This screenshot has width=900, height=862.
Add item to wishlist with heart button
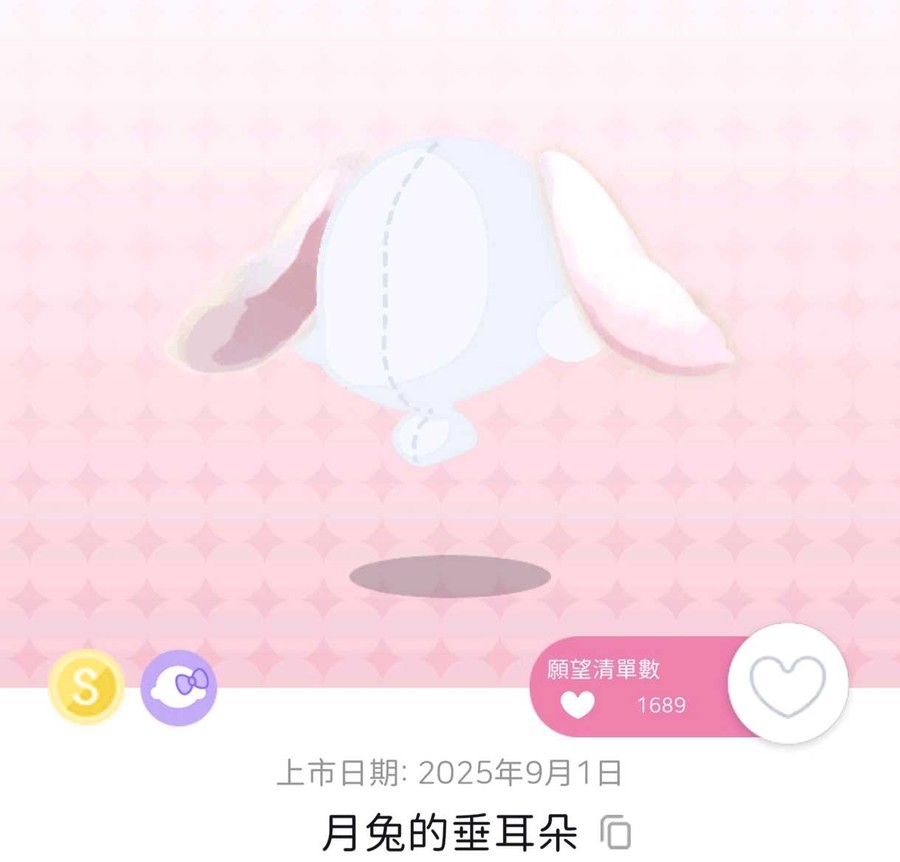(x=788, y=684)
